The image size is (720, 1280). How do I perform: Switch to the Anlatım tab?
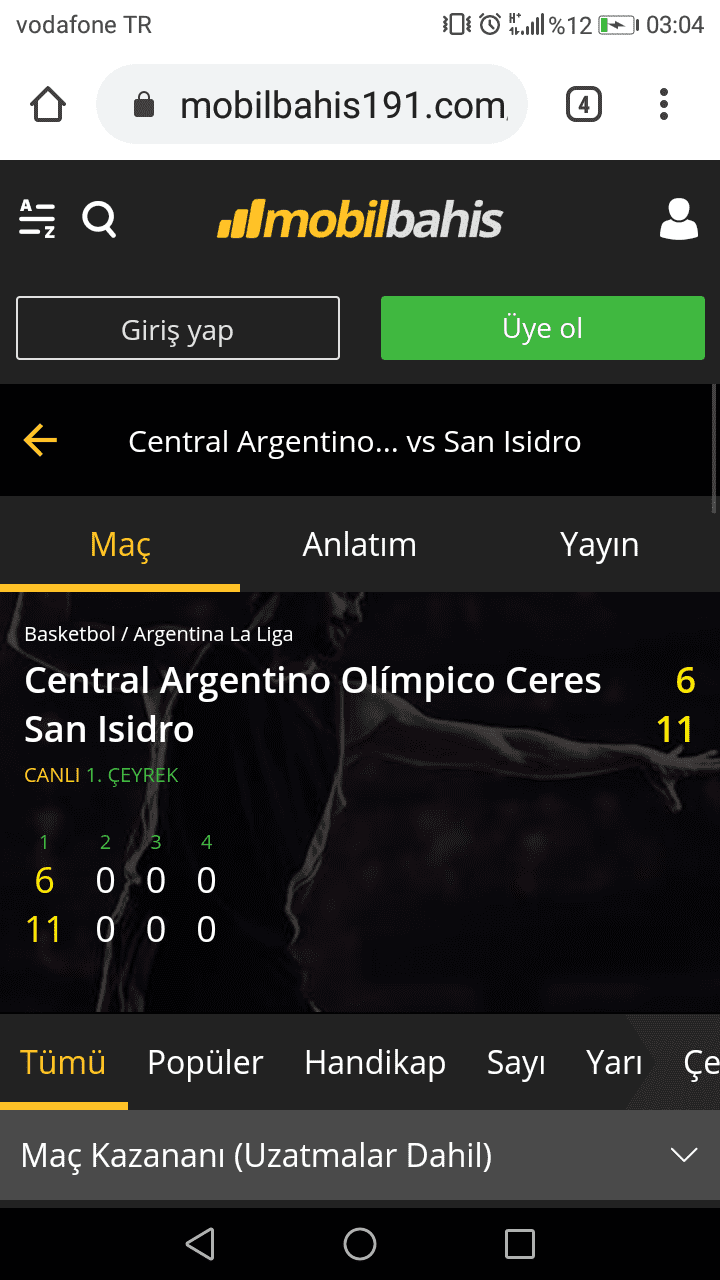pos(360,545)
